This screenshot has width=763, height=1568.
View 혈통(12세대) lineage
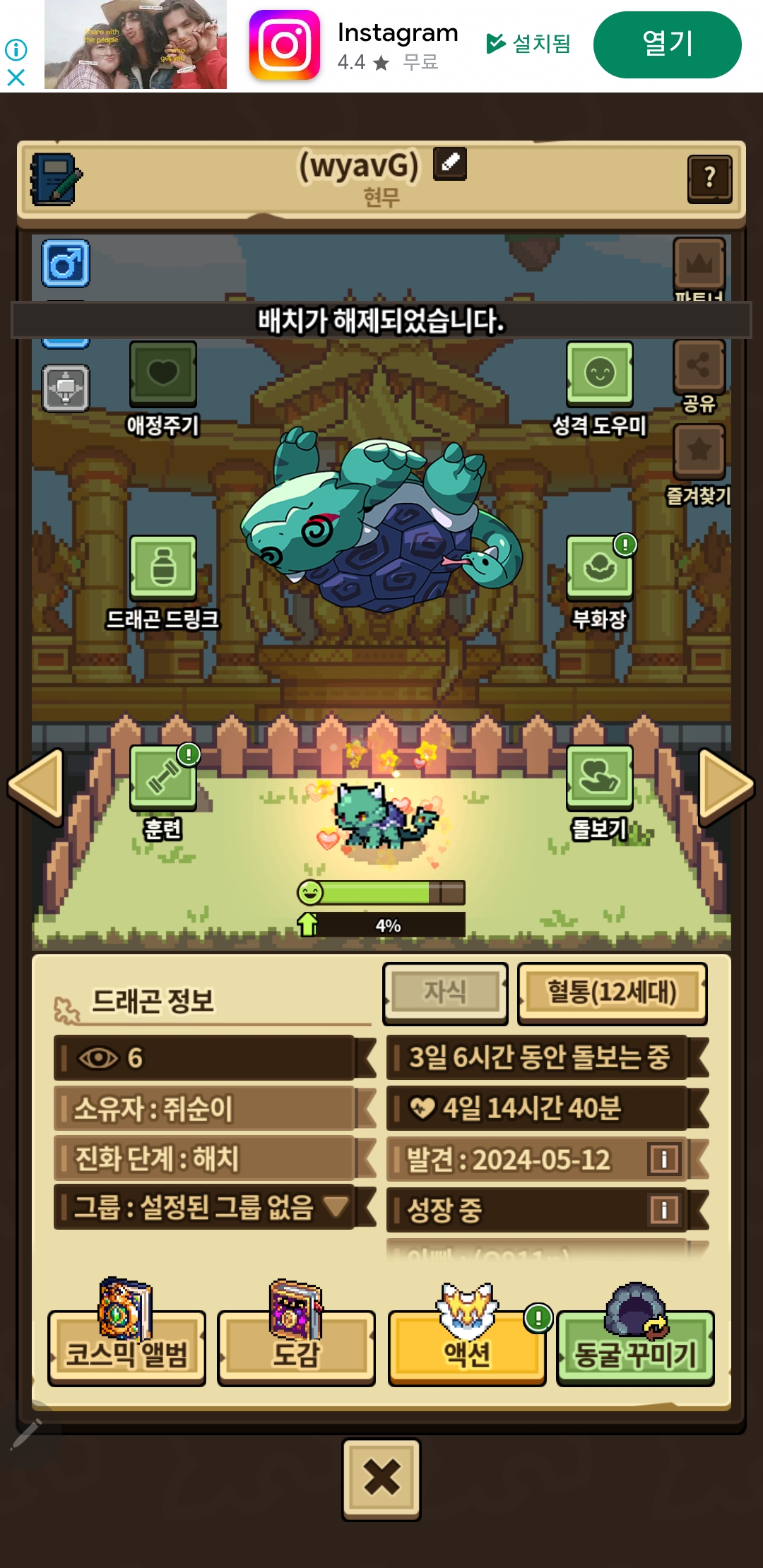[612, 992]
